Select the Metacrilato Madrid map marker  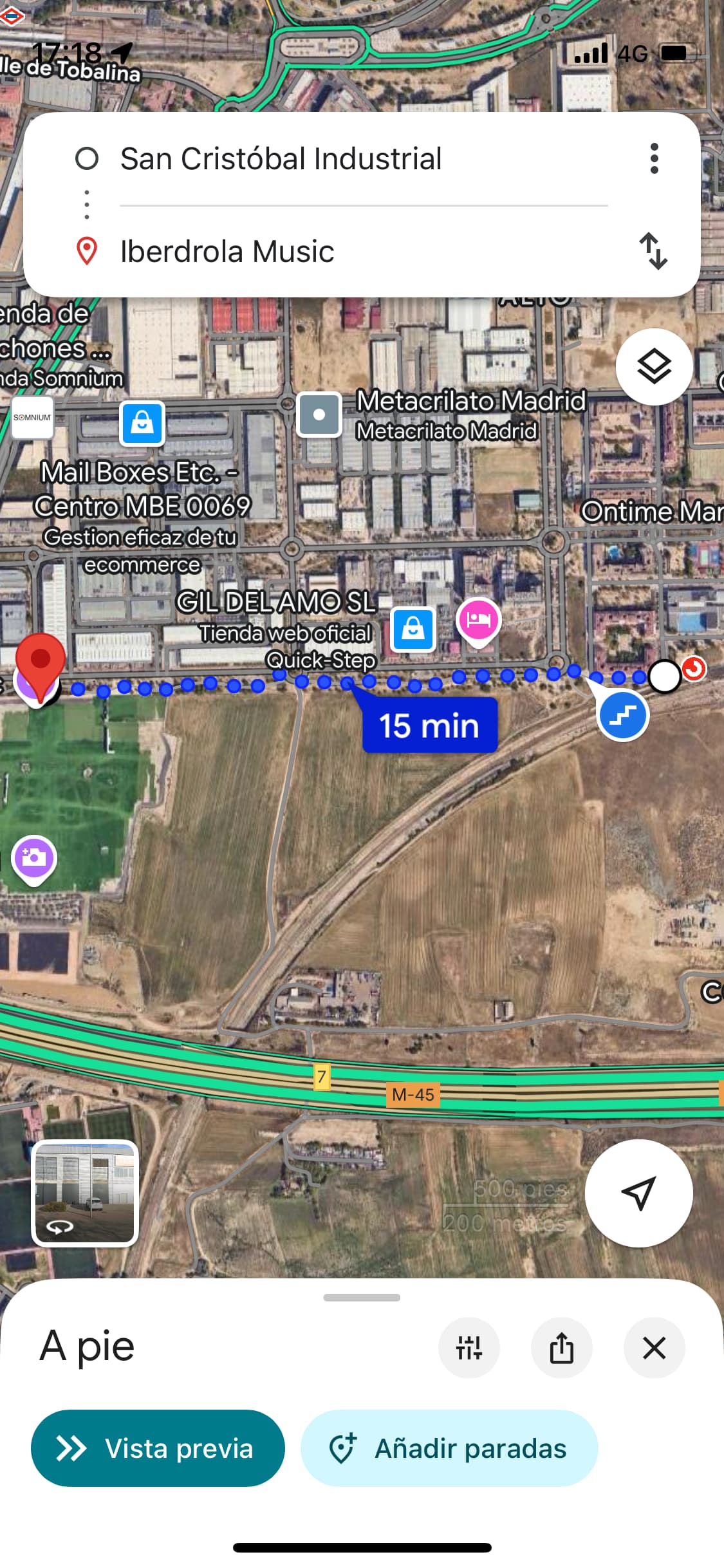(x=319, y=415)
